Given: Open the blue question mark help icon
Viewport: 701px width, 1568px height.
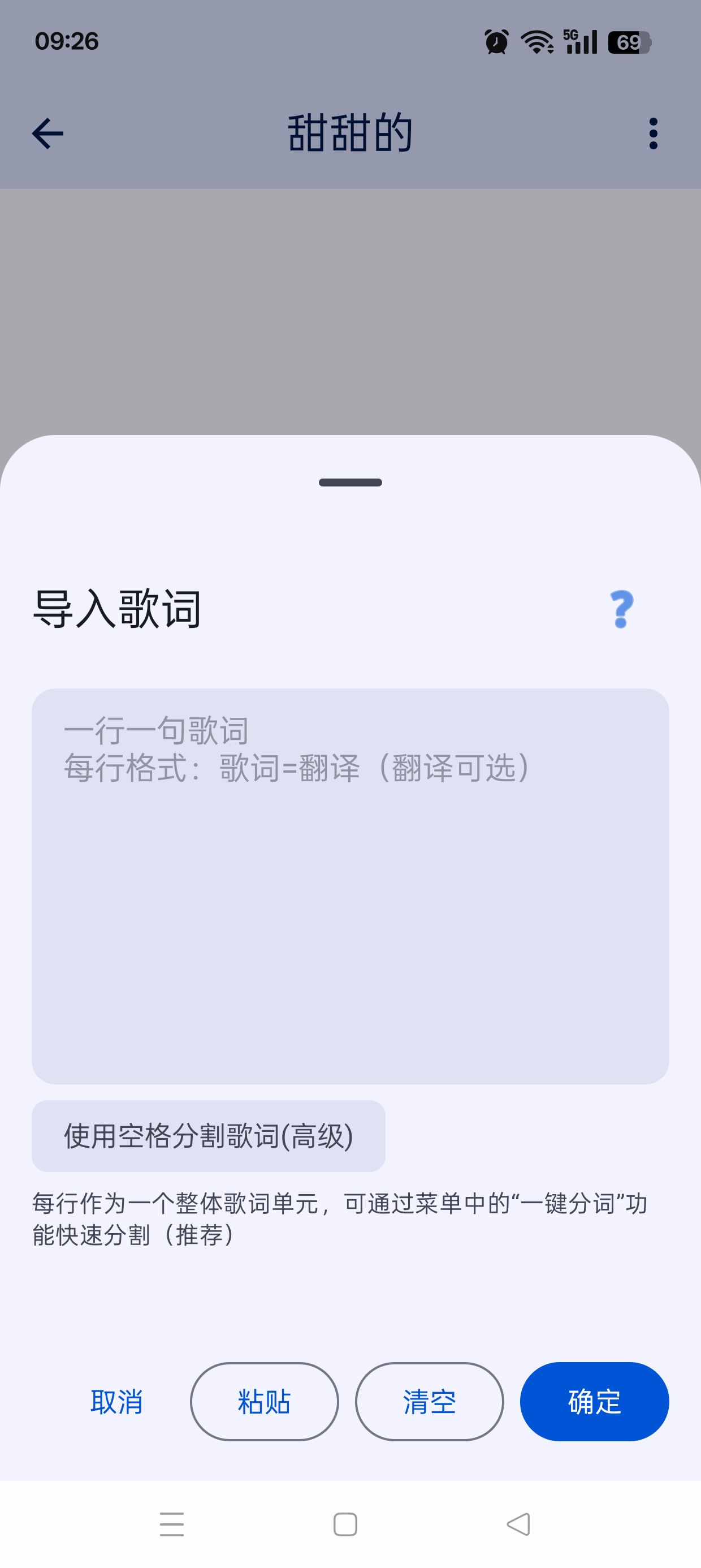Looking at the screenshot, I should coord(621,609).
